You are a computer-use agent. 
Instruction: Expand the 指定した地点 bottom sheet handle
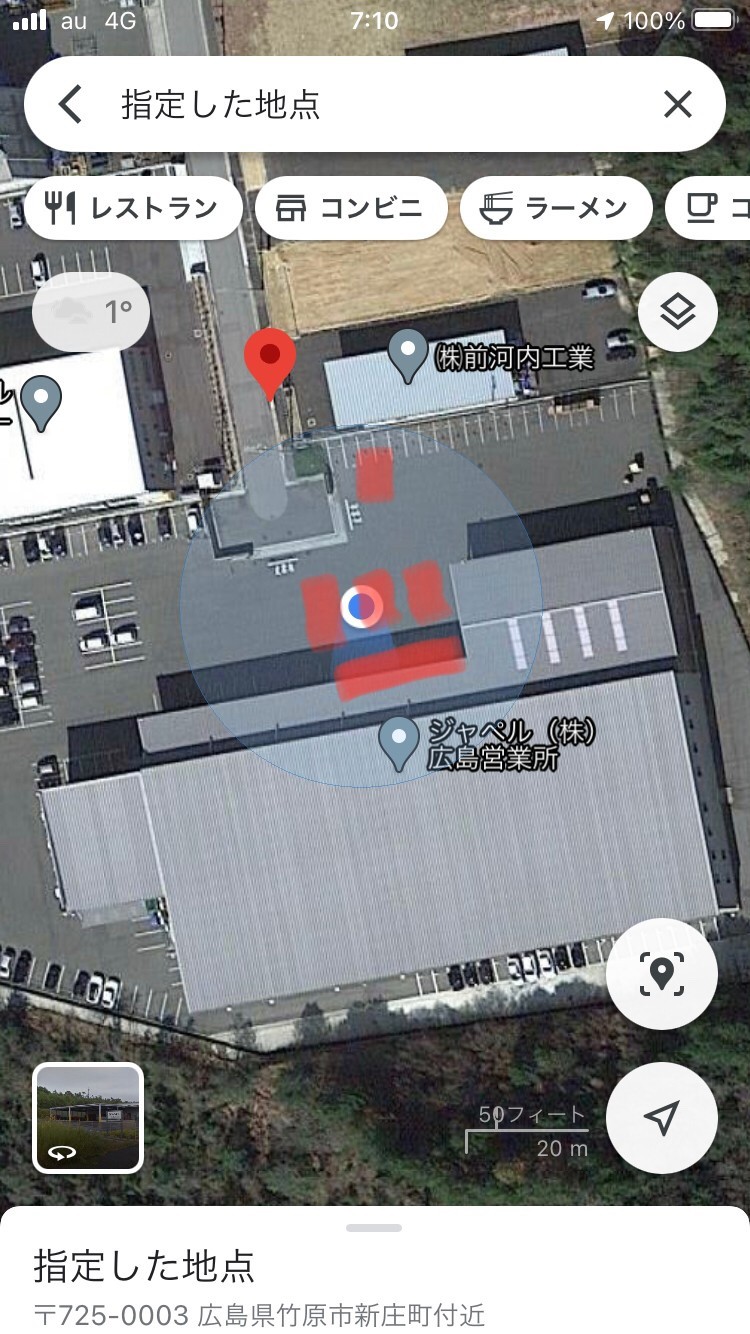tap(374, 1228)
